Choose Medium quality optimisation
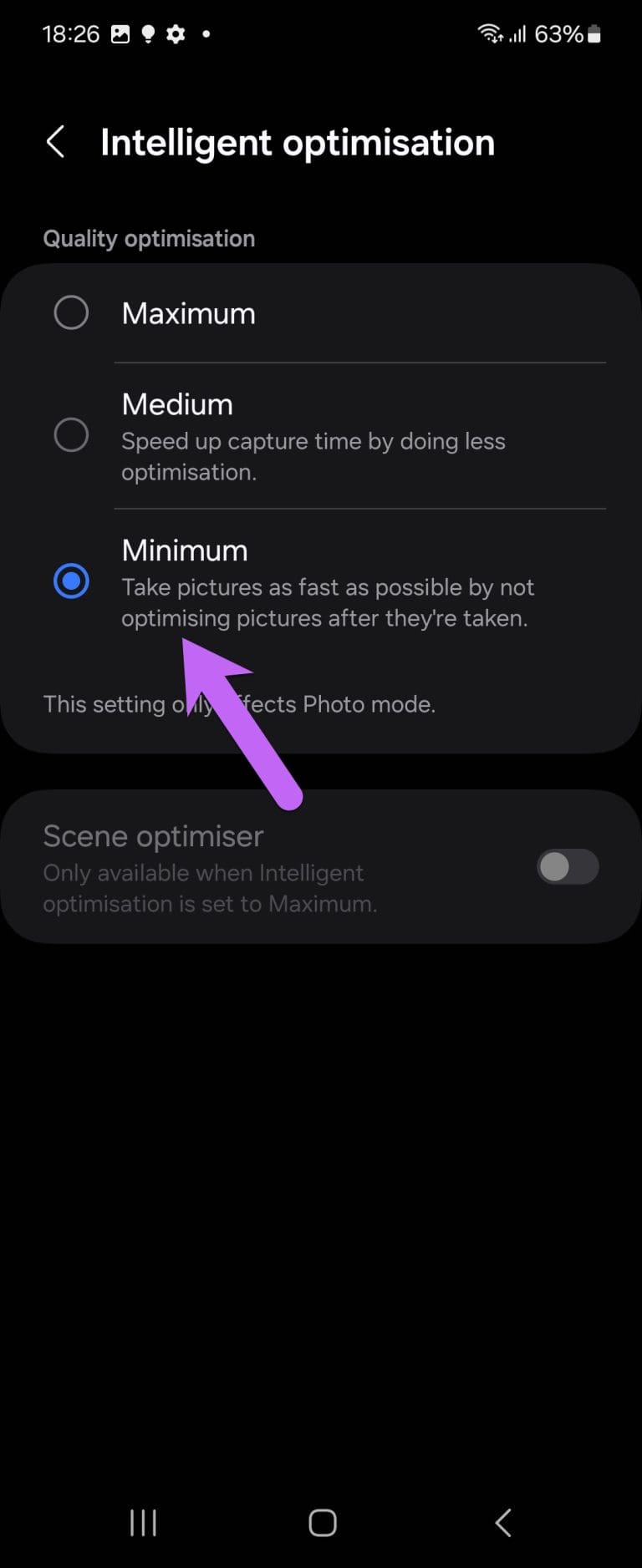Screen dimensions: 642x1568 tap(71, 435)
